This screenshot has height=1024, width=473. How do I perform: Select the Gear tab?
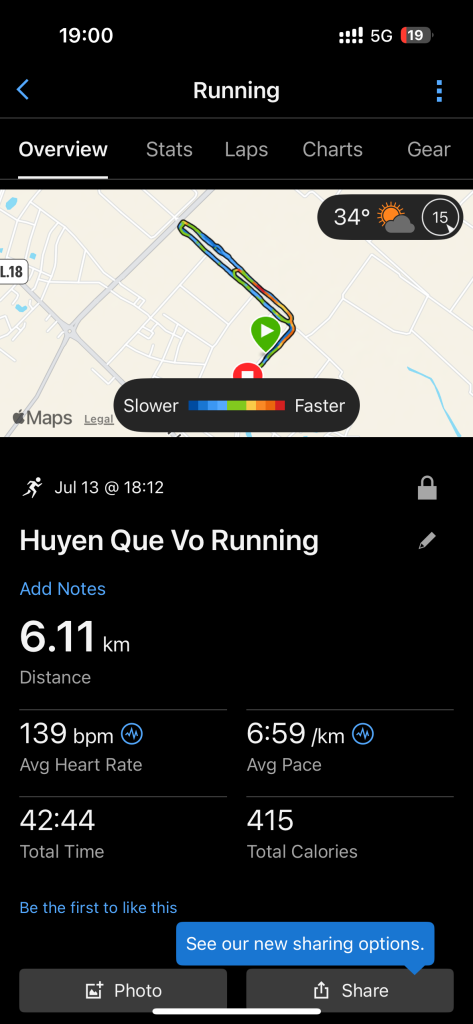[429, 150]
